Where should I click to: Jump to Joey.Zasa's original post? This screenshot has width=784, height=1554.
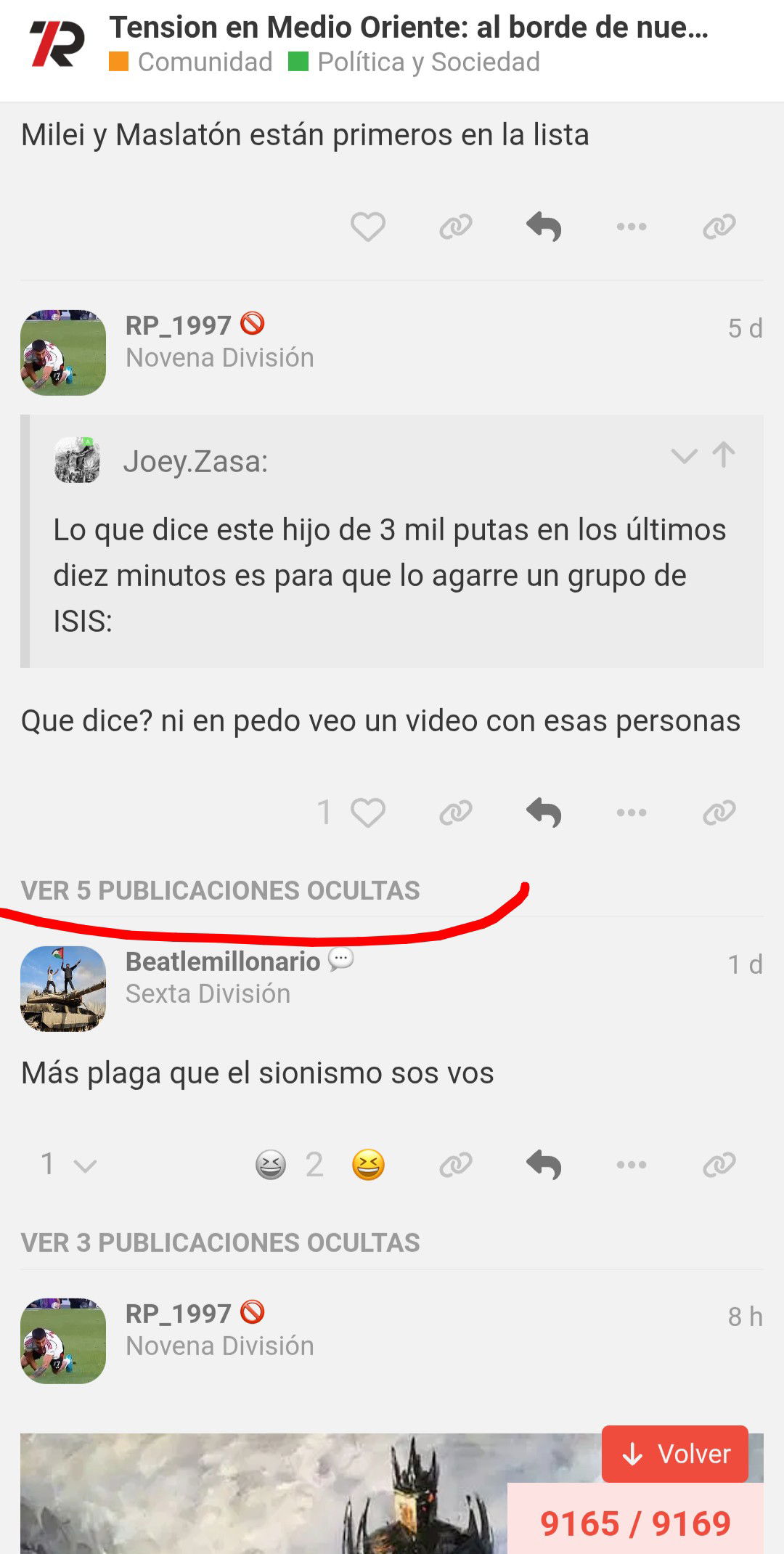(724, 456)
